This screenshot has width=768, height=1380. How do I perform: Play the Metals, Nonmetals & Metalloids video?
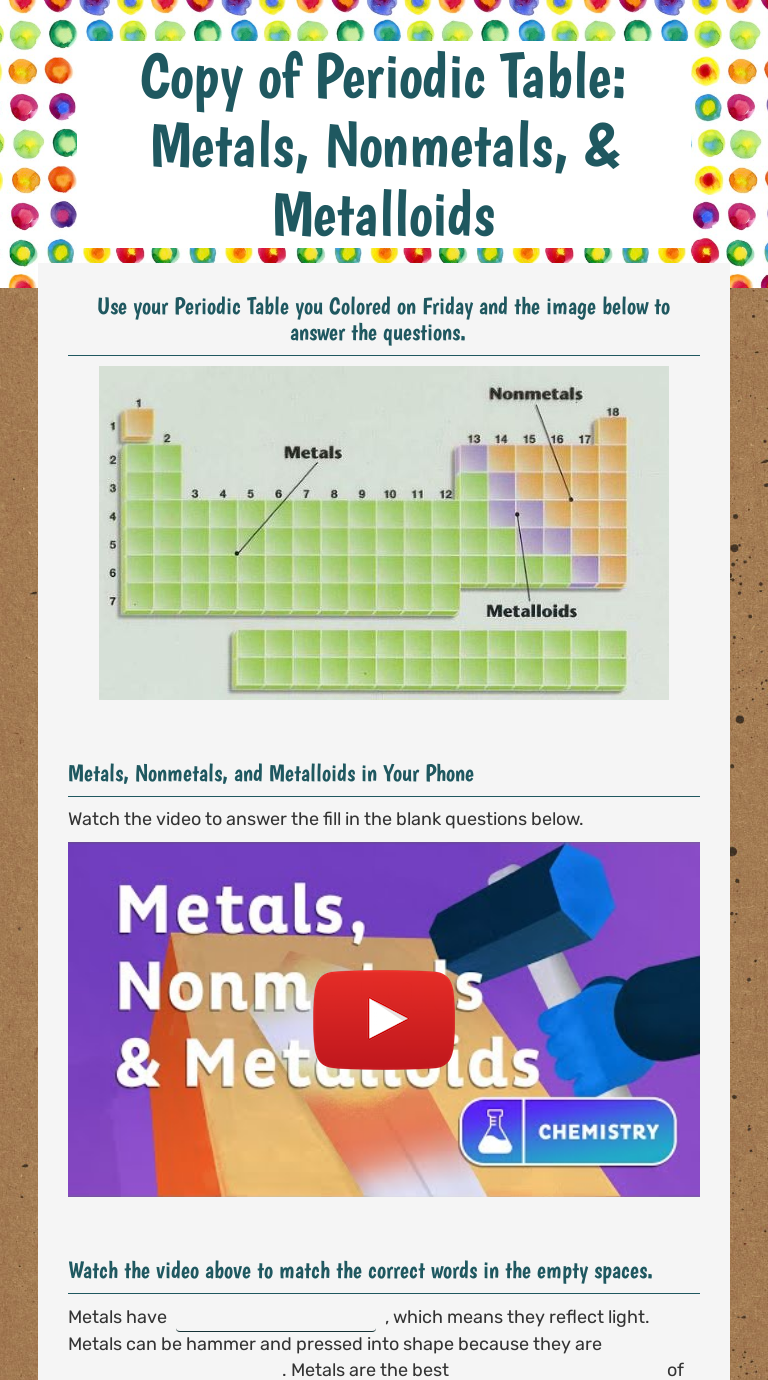(384, 1019)
